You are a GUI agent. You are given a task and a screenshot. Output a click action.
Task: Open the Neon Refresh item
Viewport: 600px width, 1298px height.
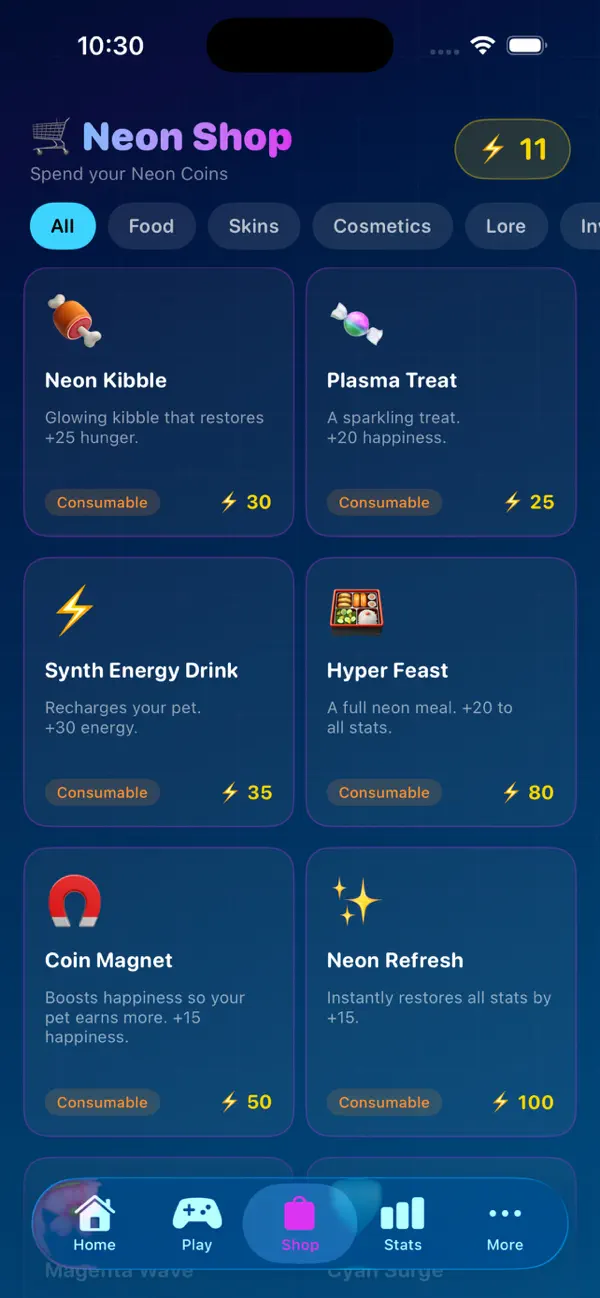pos(441,992)
